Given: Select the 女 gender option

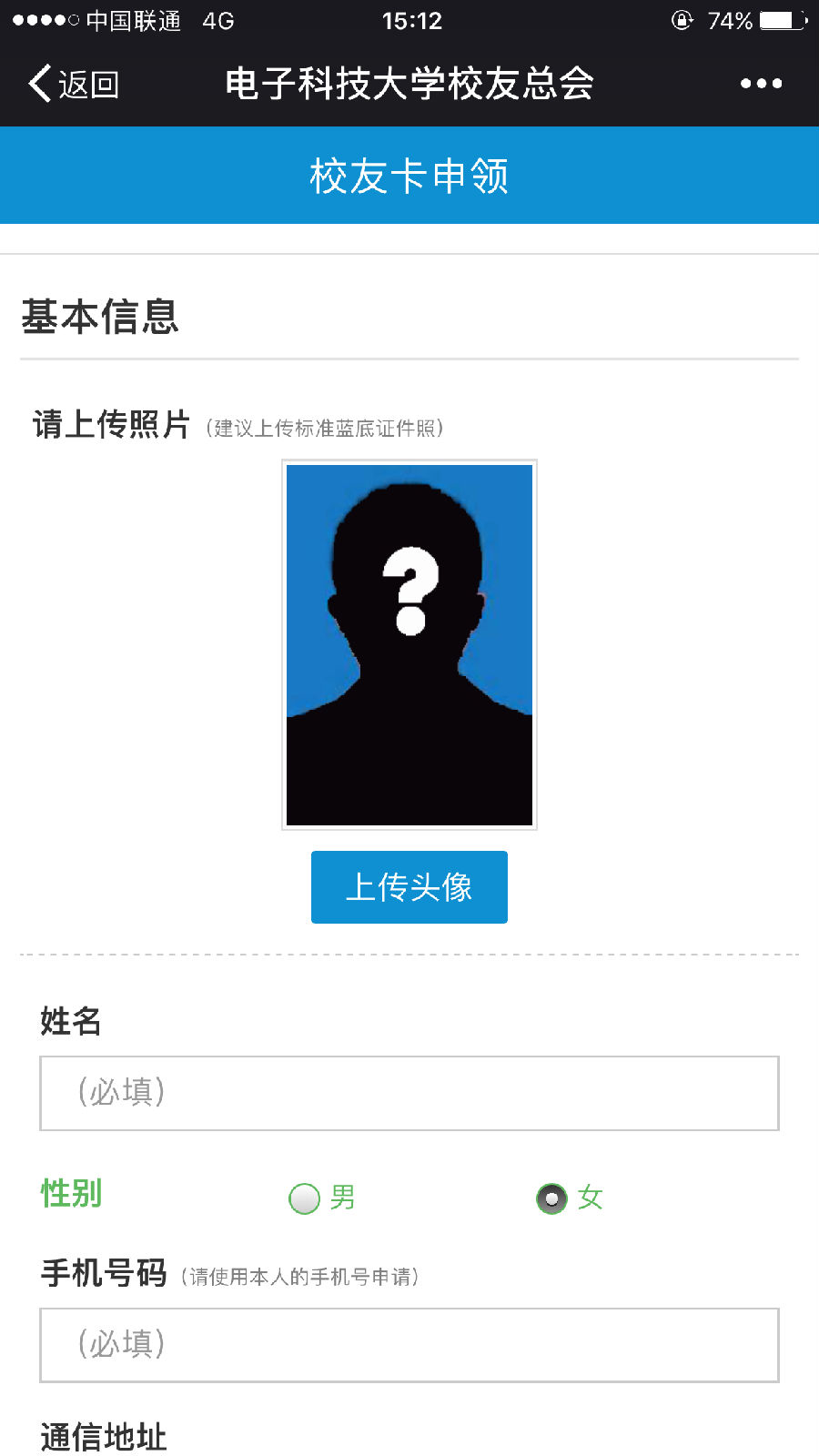Looking at the screenshot, I should pos(551,1198).
